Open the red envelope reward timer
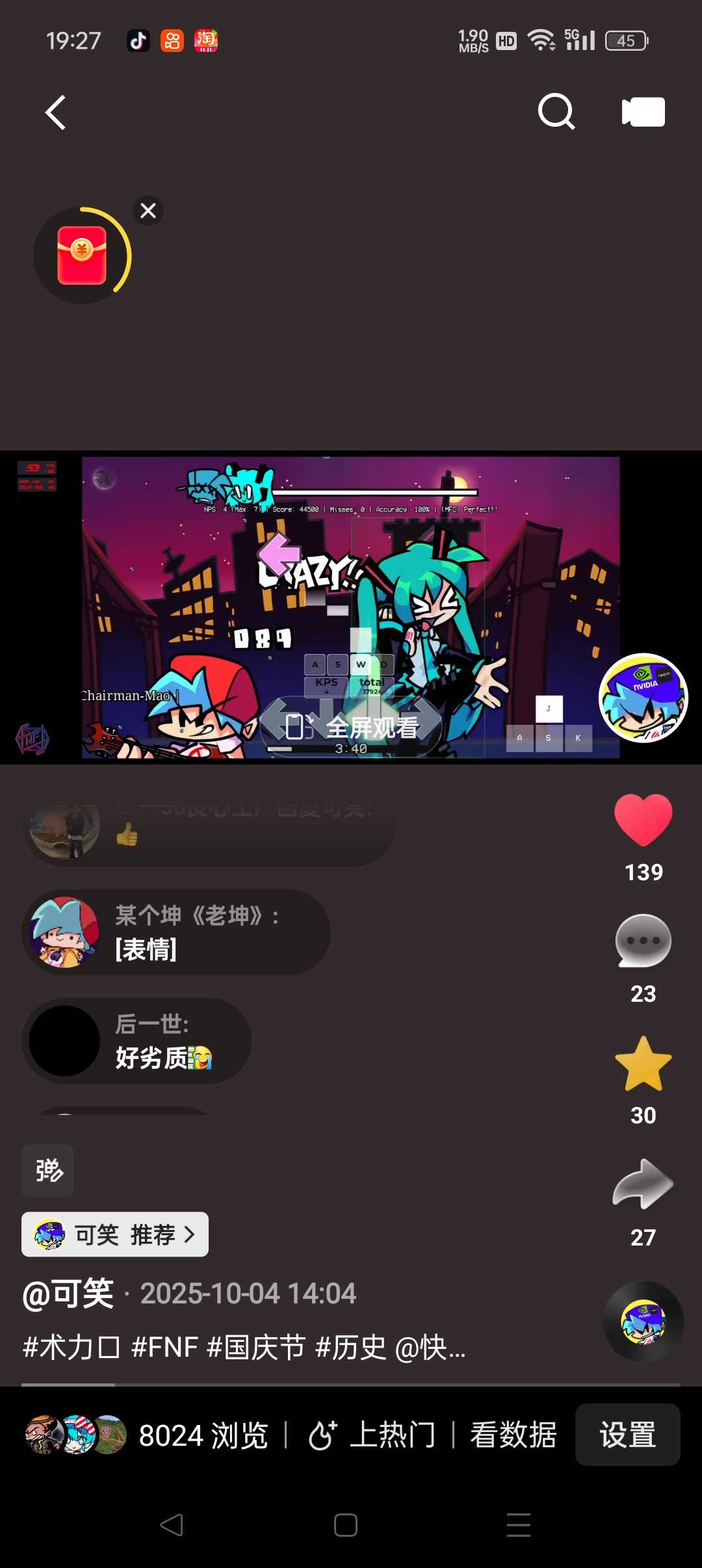 [x=82, y=255]
